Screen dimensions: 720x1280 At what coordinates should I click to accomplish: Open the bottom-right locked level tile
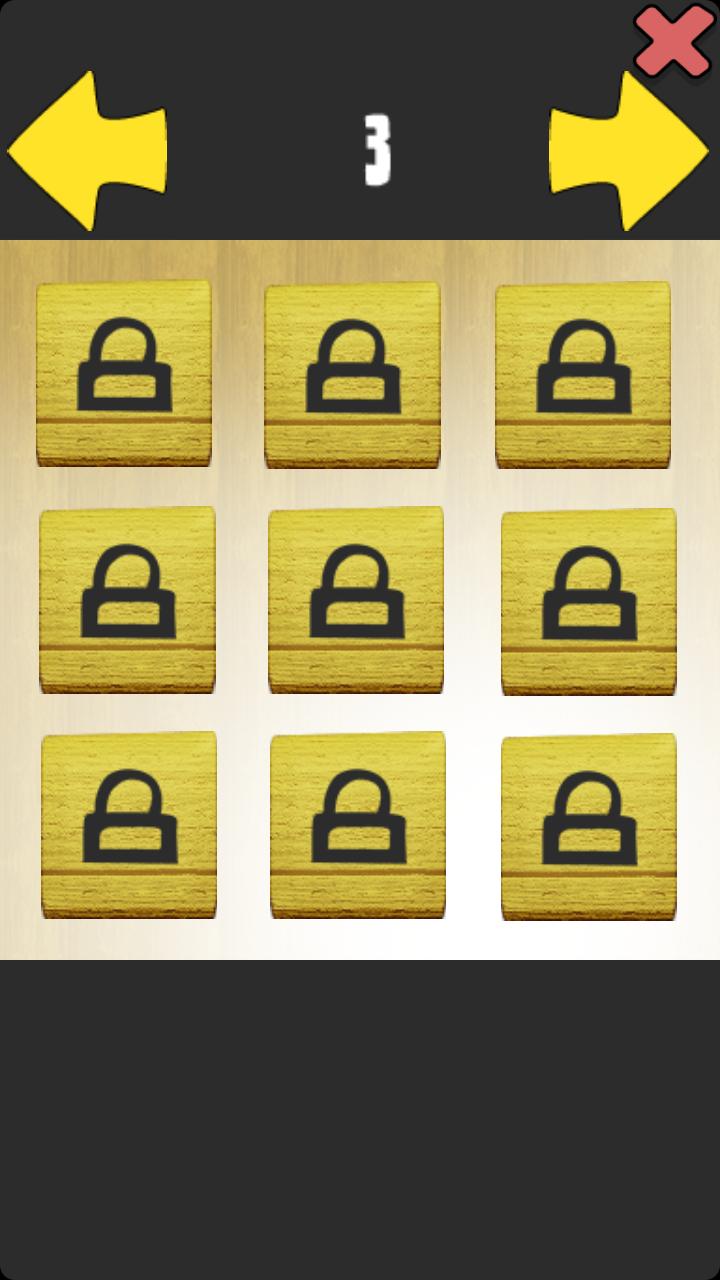click(589, 827)
